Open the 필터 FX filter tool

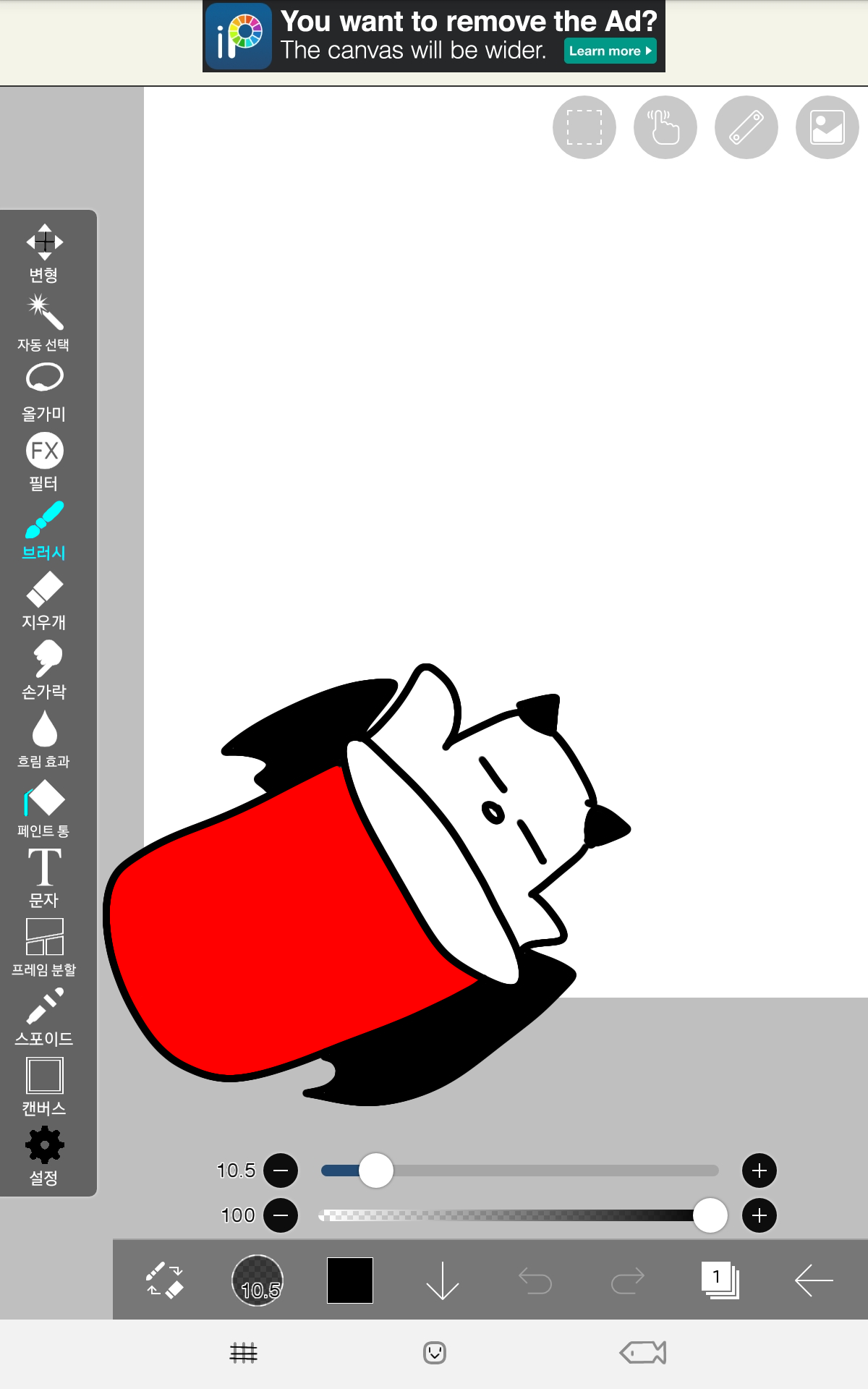pos(44,460)
